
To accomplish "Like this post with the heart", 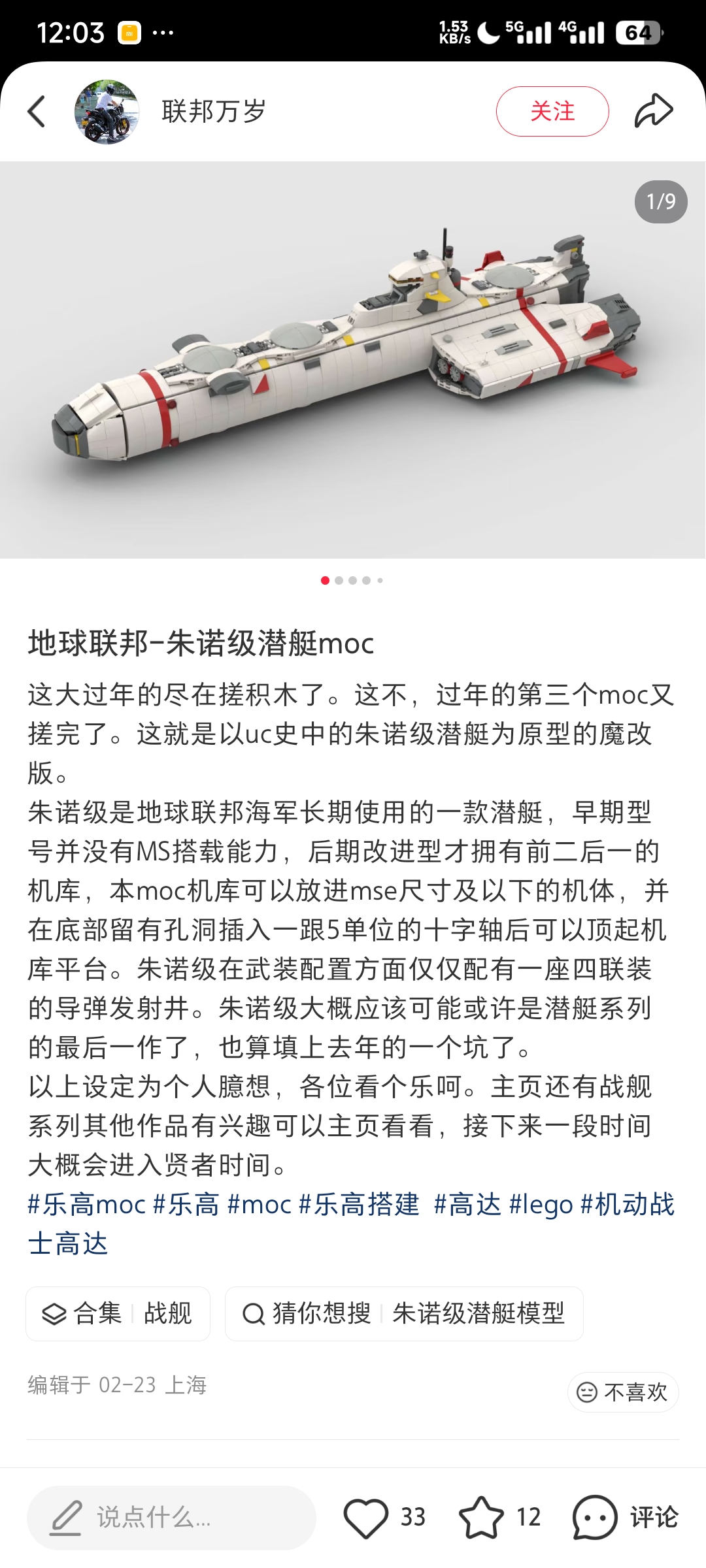I will (366, 1517).
